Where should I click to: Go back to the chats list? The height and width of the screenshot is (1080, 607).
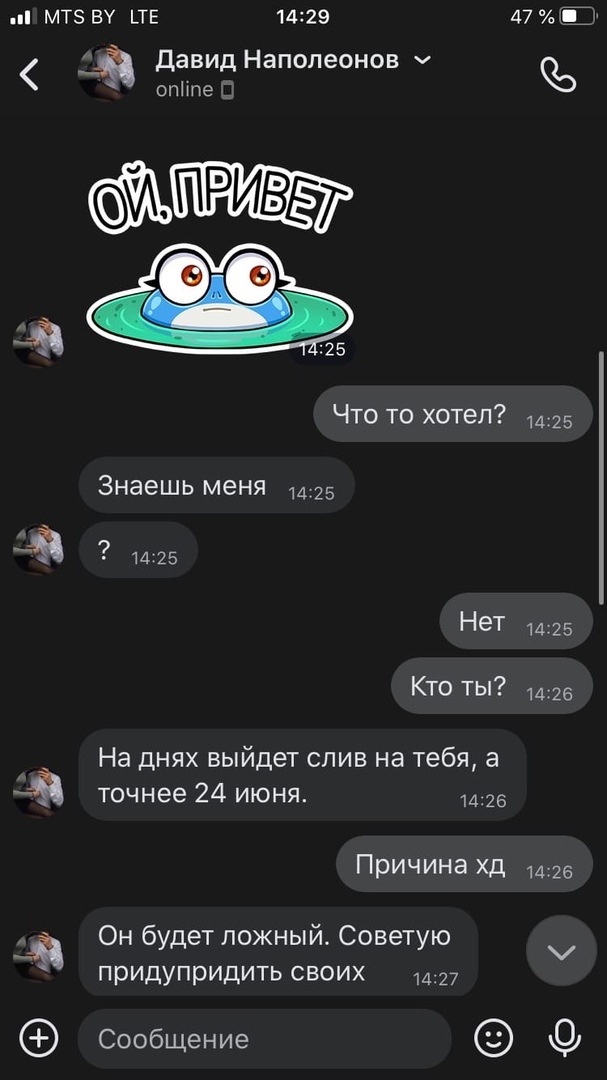click(x=30, y=74)
